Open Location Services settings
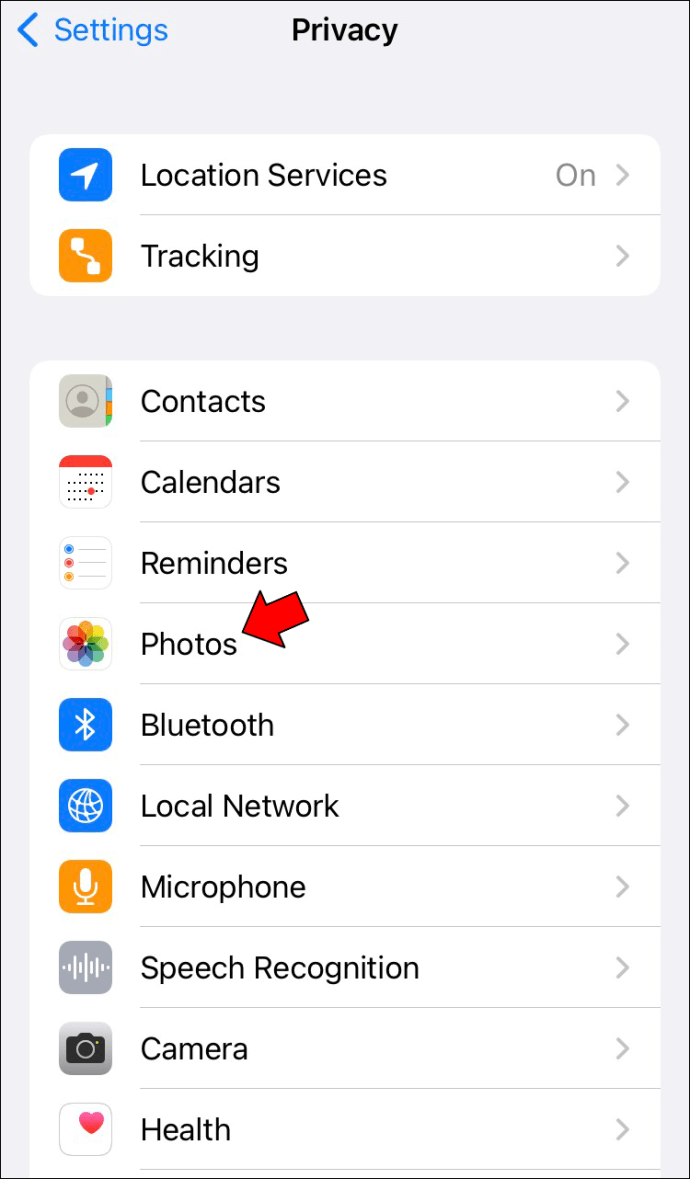690x1179 pixels. click(x=345, y=175)
